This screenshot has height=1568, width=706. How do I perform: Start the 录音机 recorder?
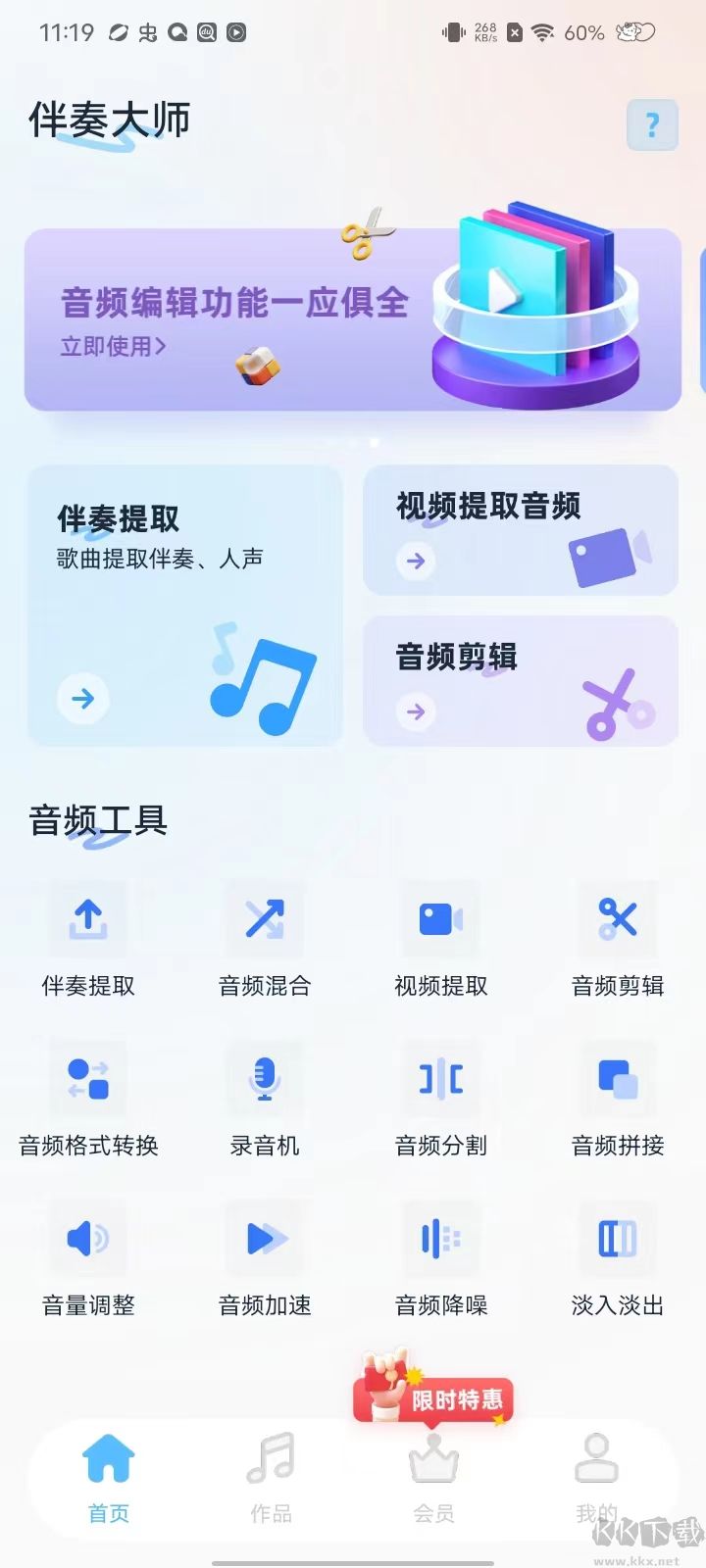coord(265,1098)
